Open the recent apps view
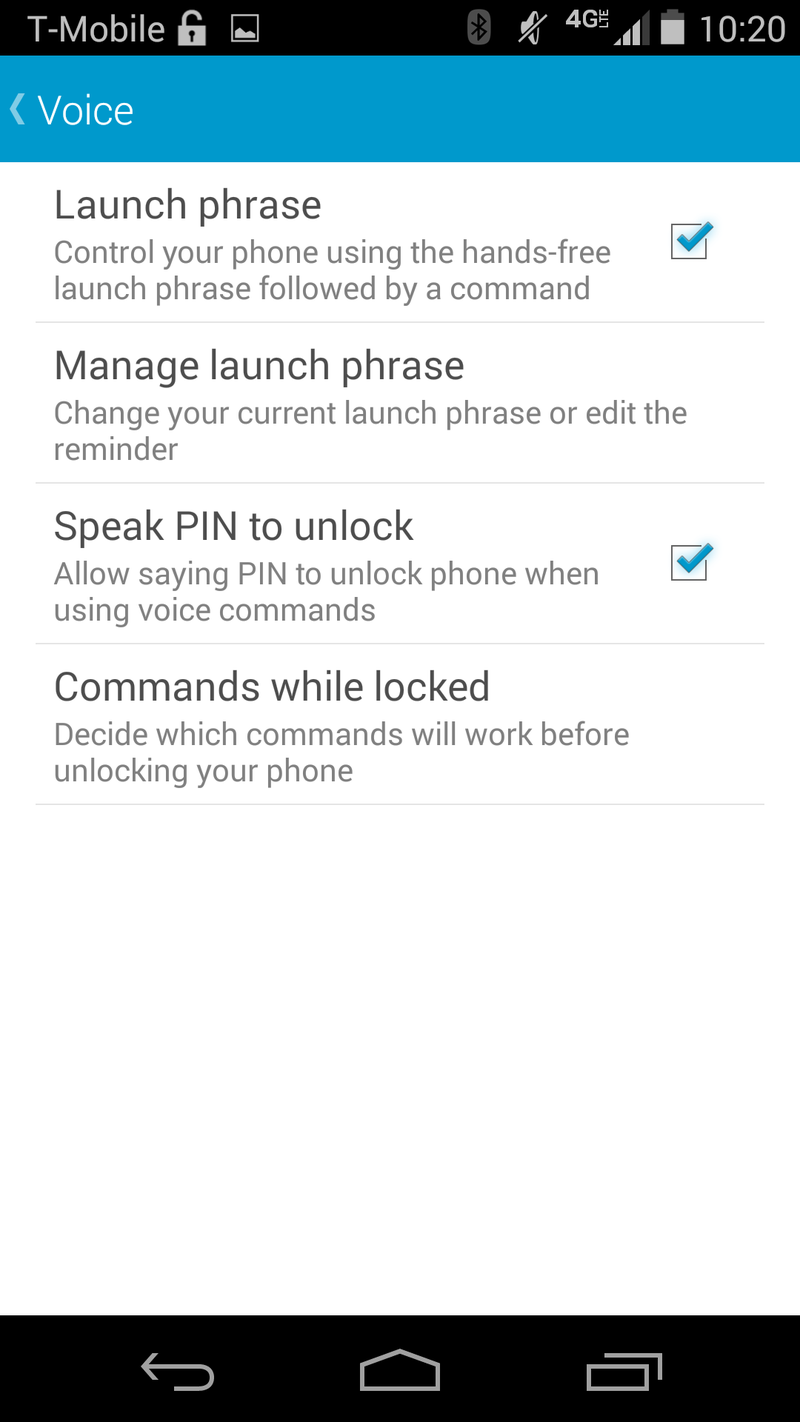Viewport: 800px width, 1422px height. pos(624,1371)
